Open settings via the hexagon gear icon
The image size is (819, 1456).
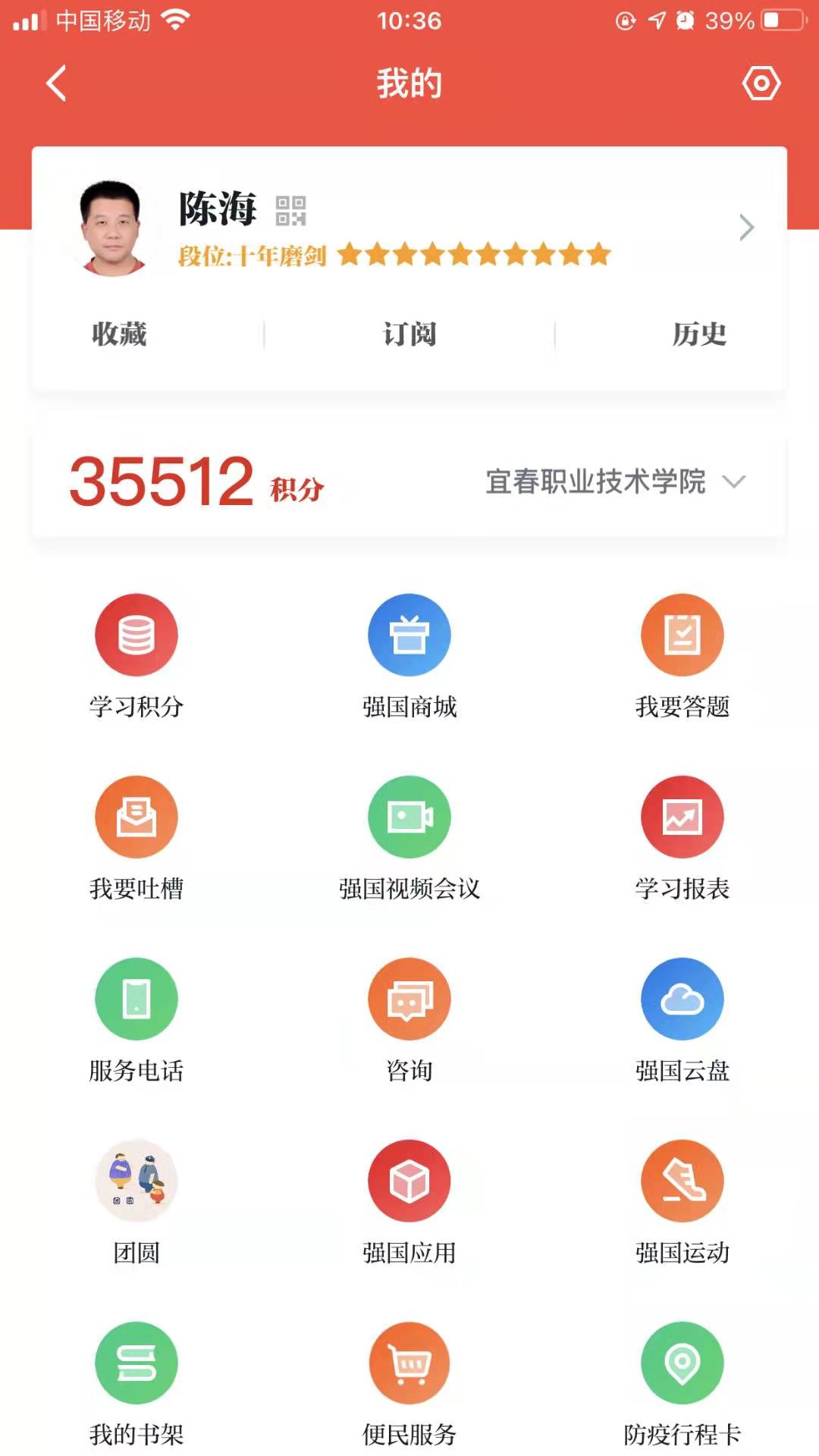point(761,83)
